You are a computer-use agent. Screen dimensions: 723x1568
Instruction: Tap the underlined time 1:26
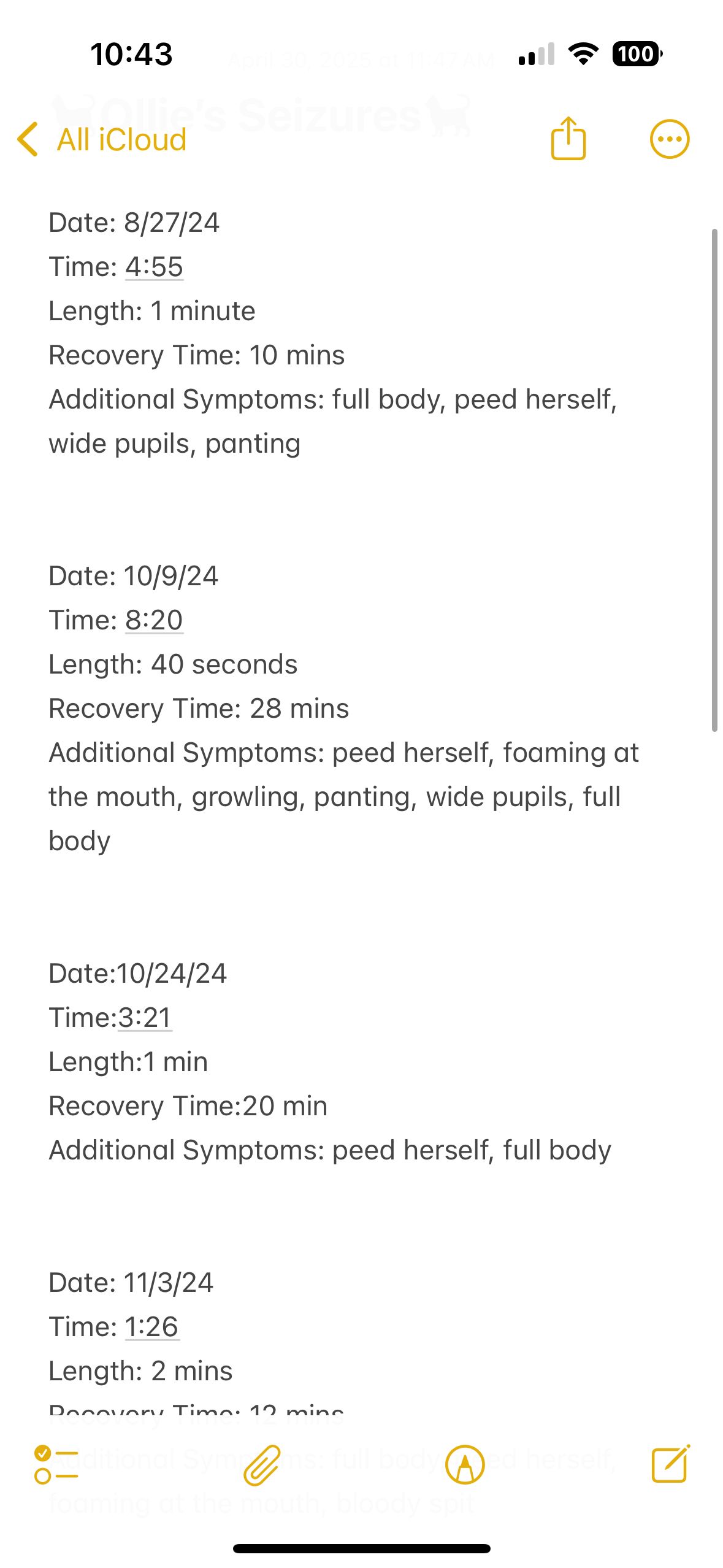[x=151, y=1327]
